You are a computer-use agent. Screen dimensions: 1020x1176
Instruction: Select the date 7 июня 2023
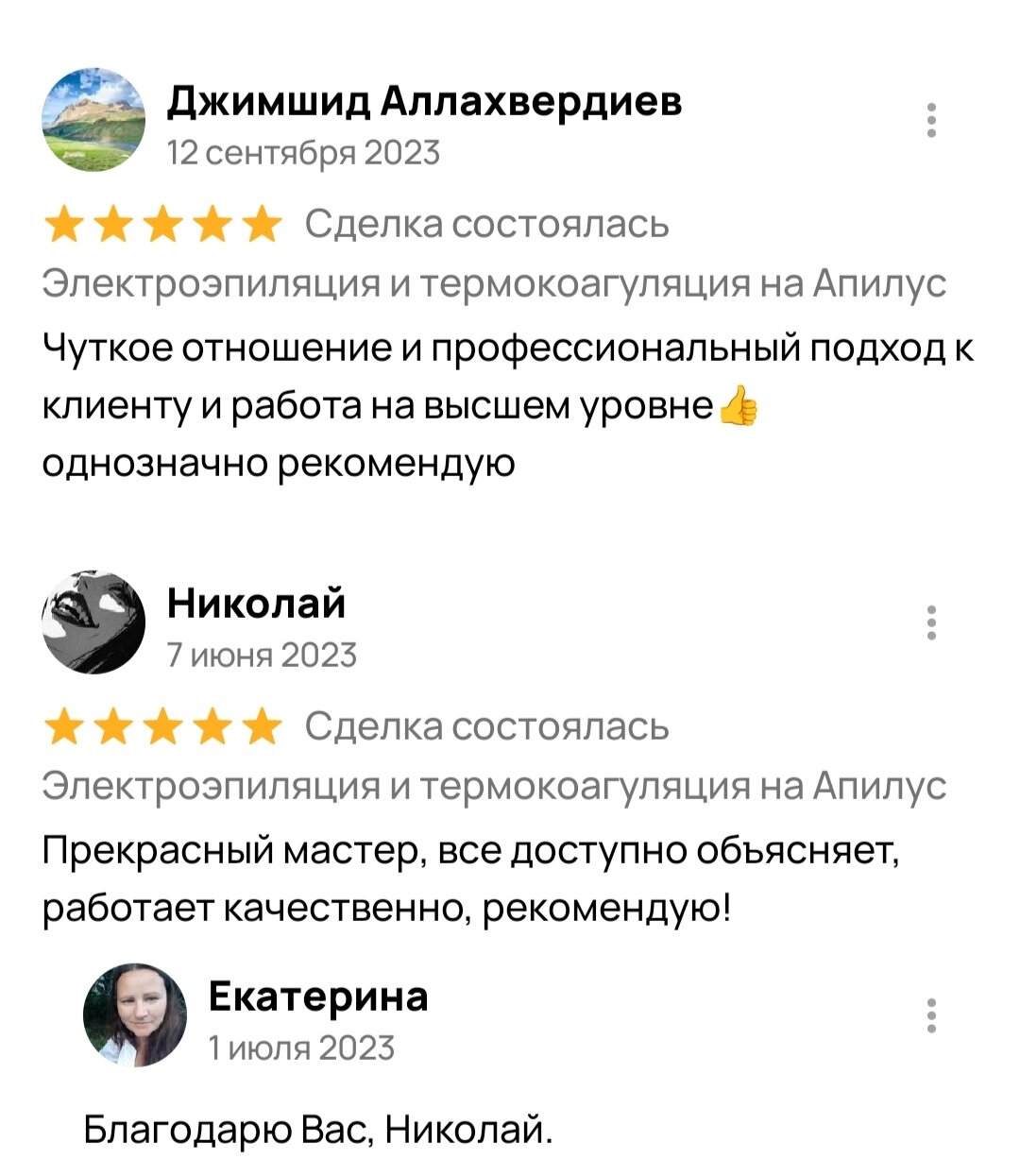tap(262, 652)
